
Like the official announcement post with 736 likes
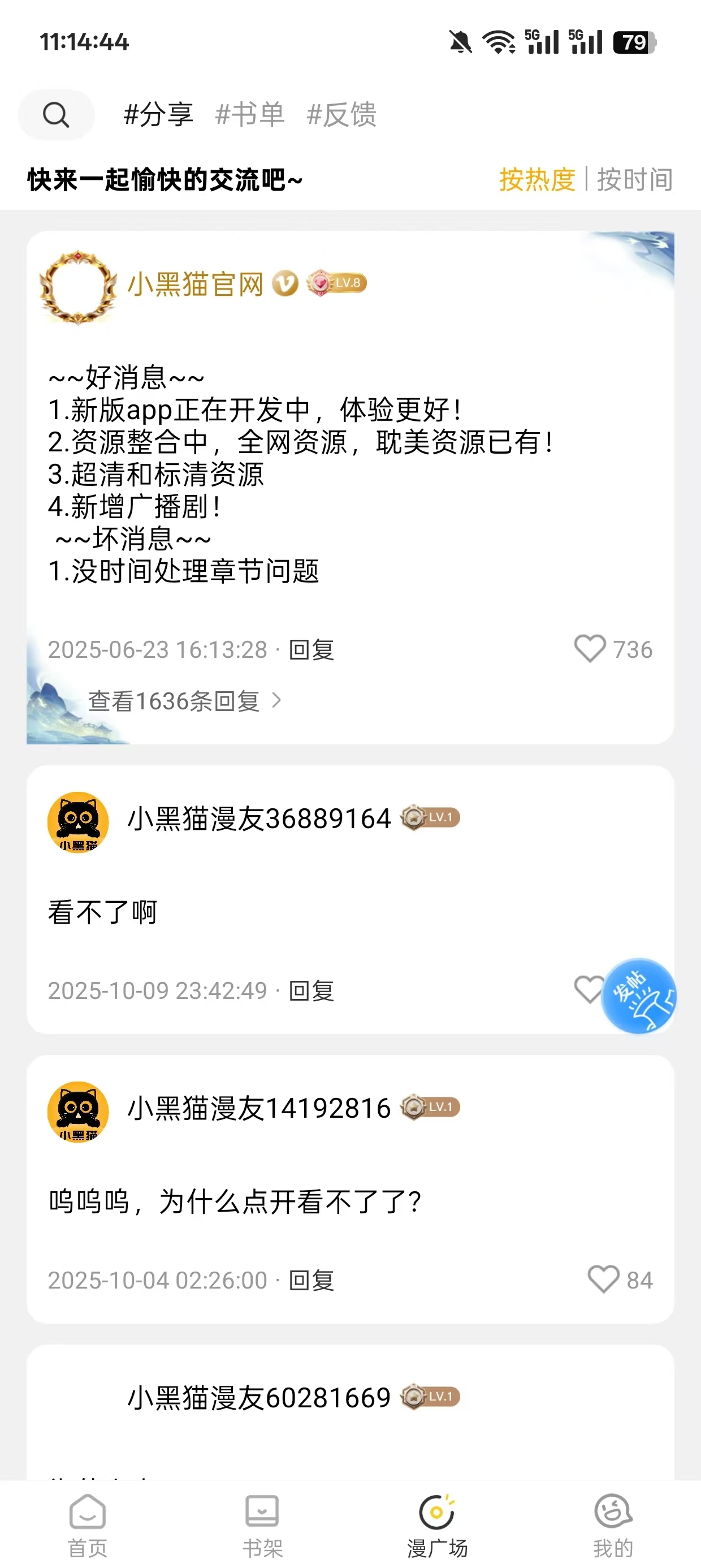click(590, 650)
